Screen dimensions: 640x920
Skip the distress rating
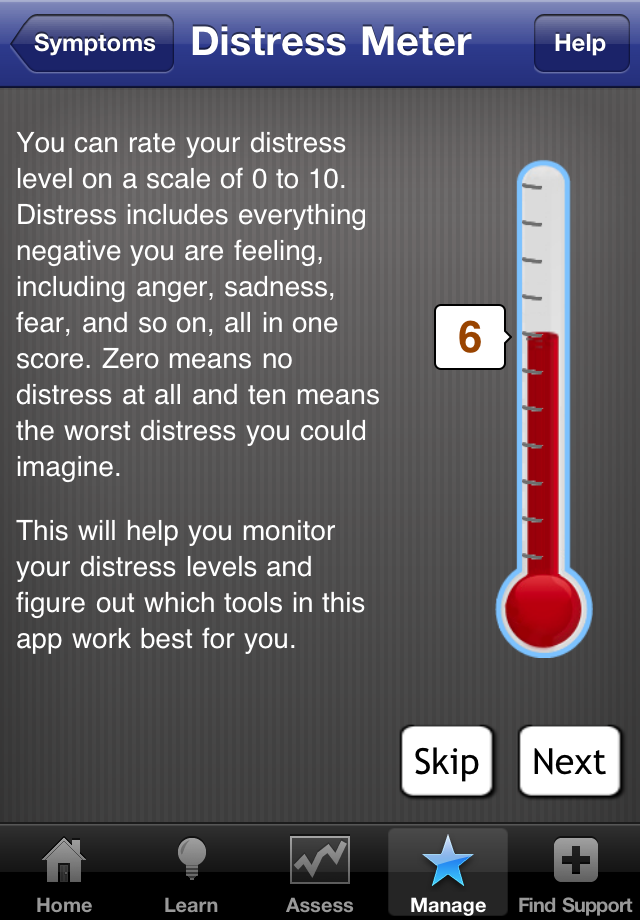coord(446,761)
